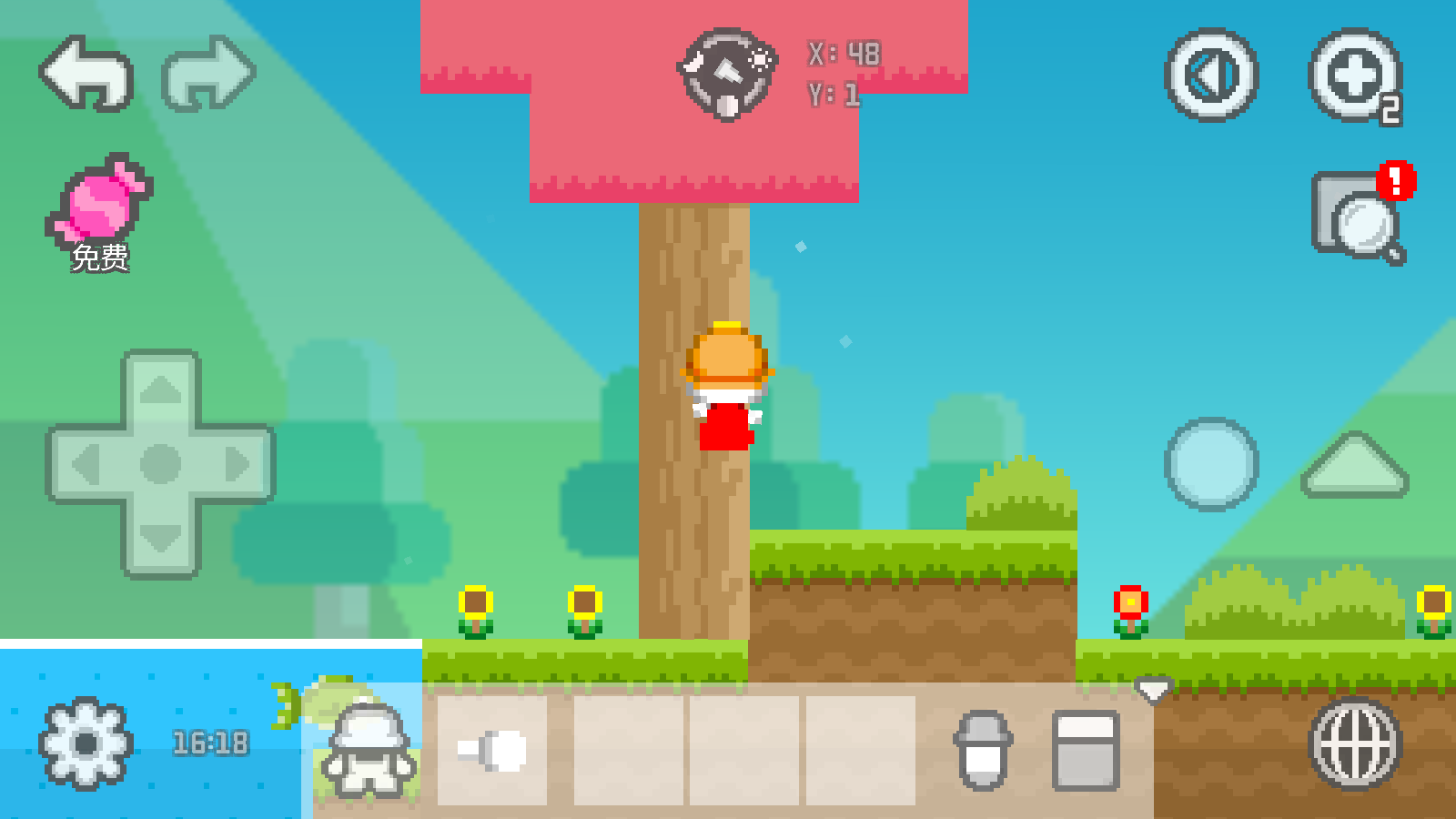
Task: Tap the round blue action button
Action: pos(1211,464)
